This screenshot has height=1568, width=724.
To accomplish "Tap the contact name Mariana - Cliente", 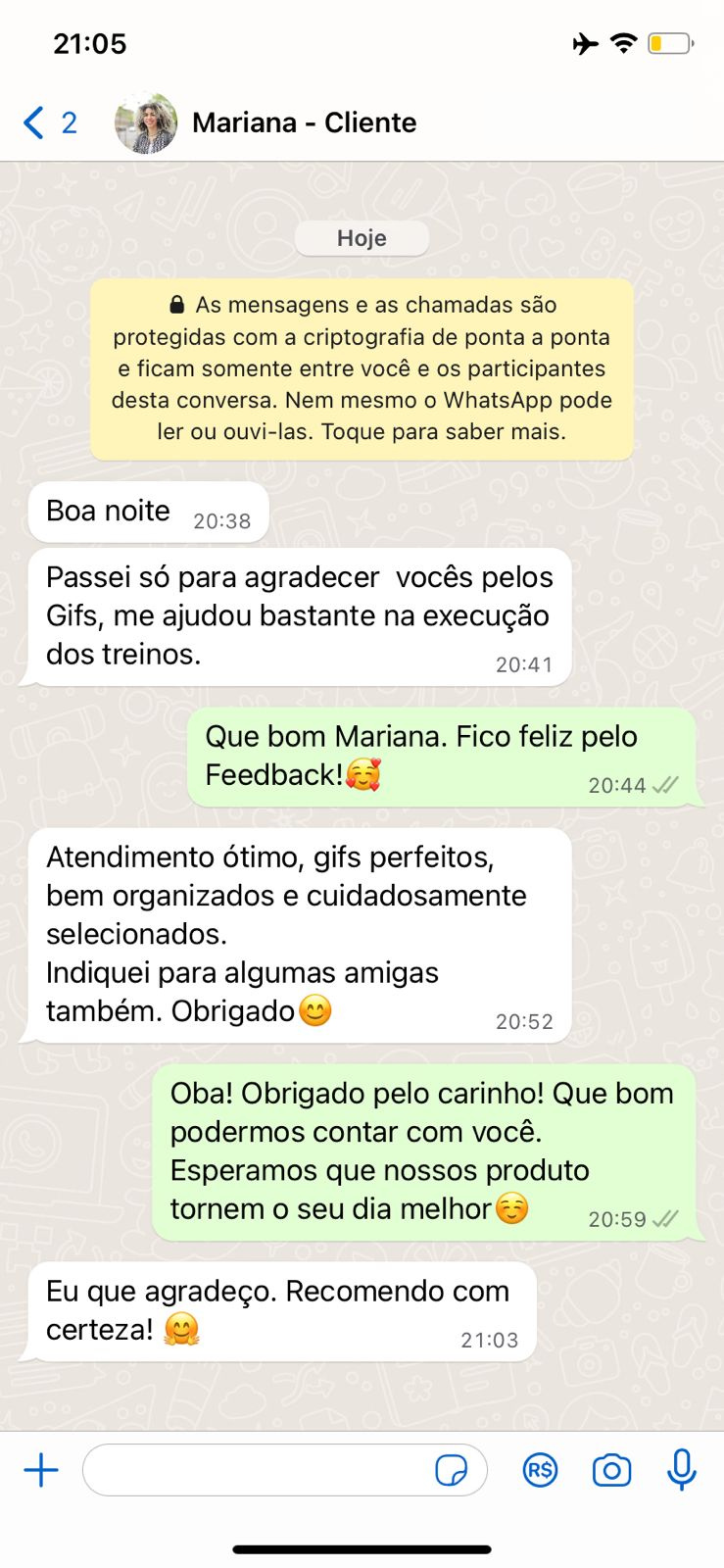I will pos(305,122).
